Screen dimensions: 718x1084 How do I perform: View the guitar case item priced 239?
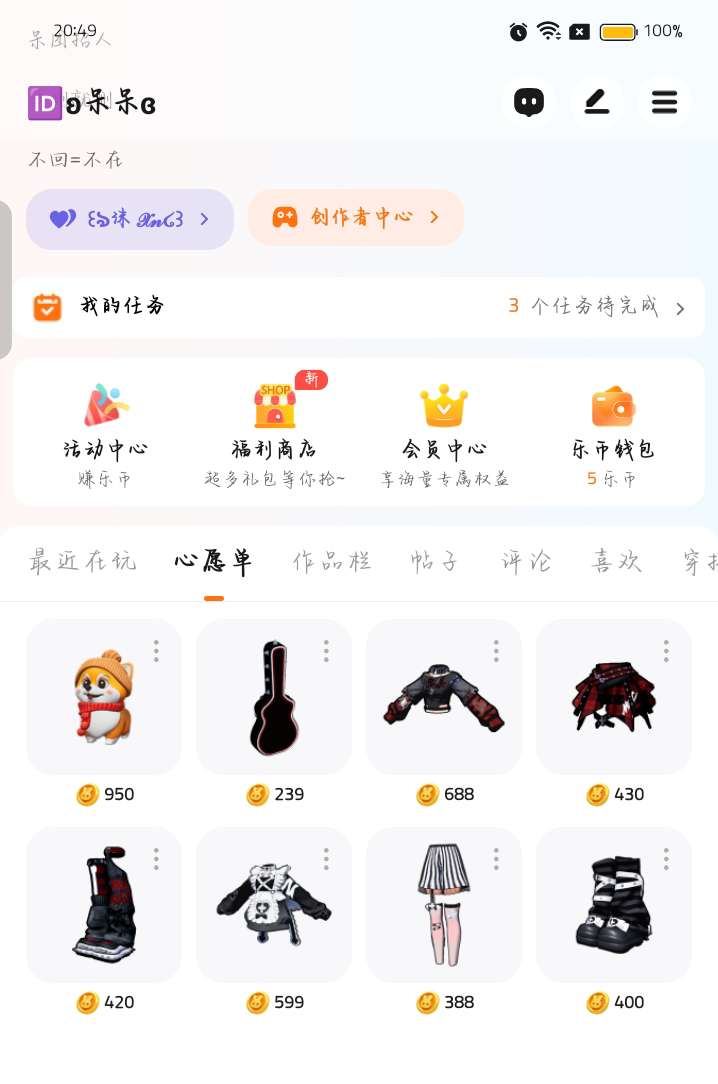click(272, 697)
